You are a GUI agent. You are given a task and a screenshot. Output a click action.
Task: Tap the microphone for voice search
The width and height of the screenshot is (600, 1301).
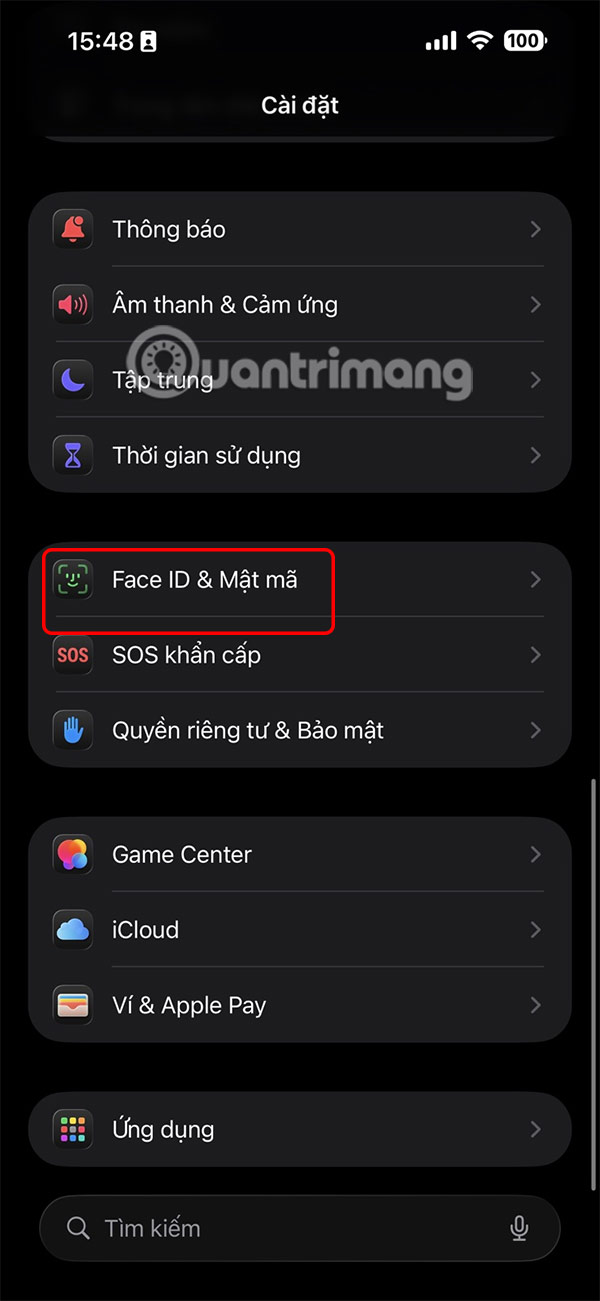(519, 1228)
